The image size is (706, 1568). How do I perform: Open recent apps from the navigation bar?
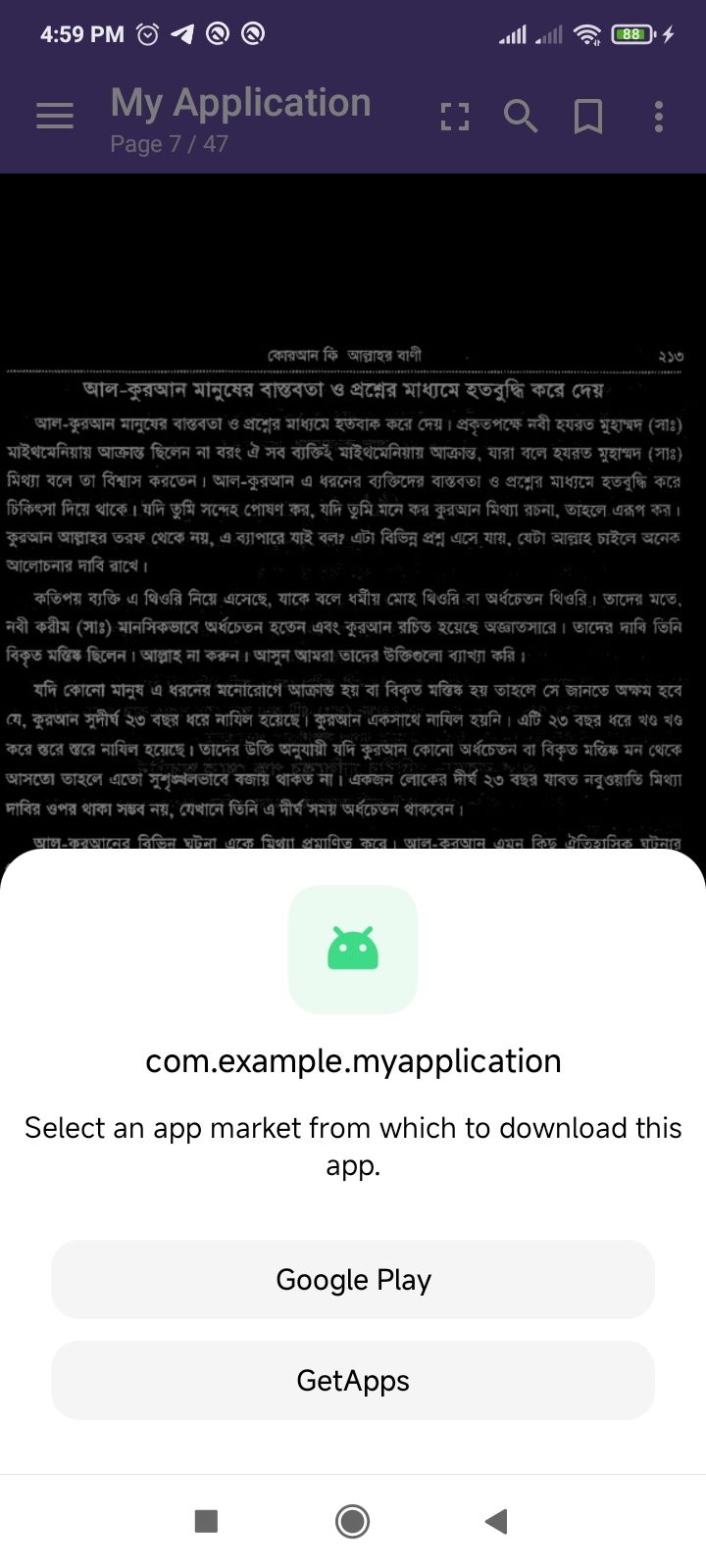pyautogui.click(x=206, y=1521)
